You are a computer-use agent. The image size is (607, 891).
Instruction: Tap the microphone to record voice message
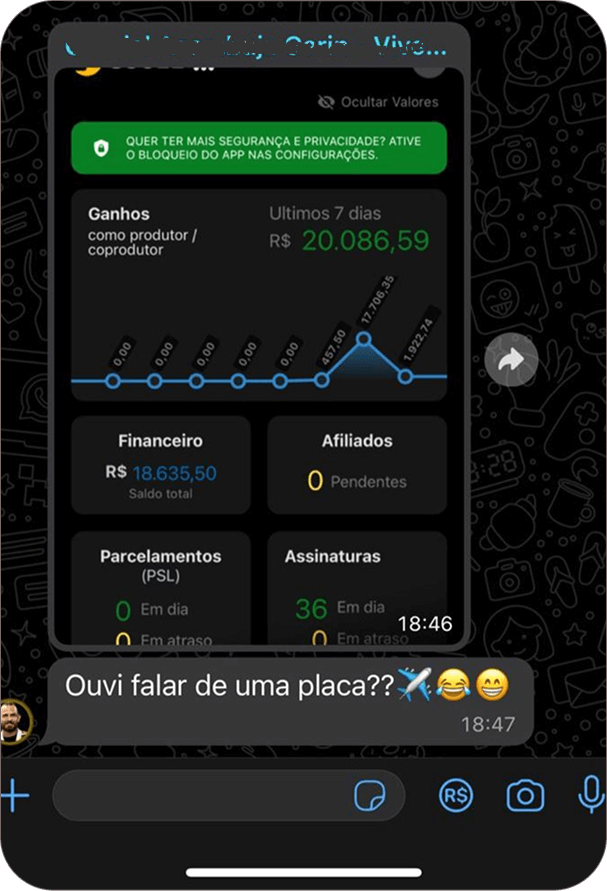(590, 796)
